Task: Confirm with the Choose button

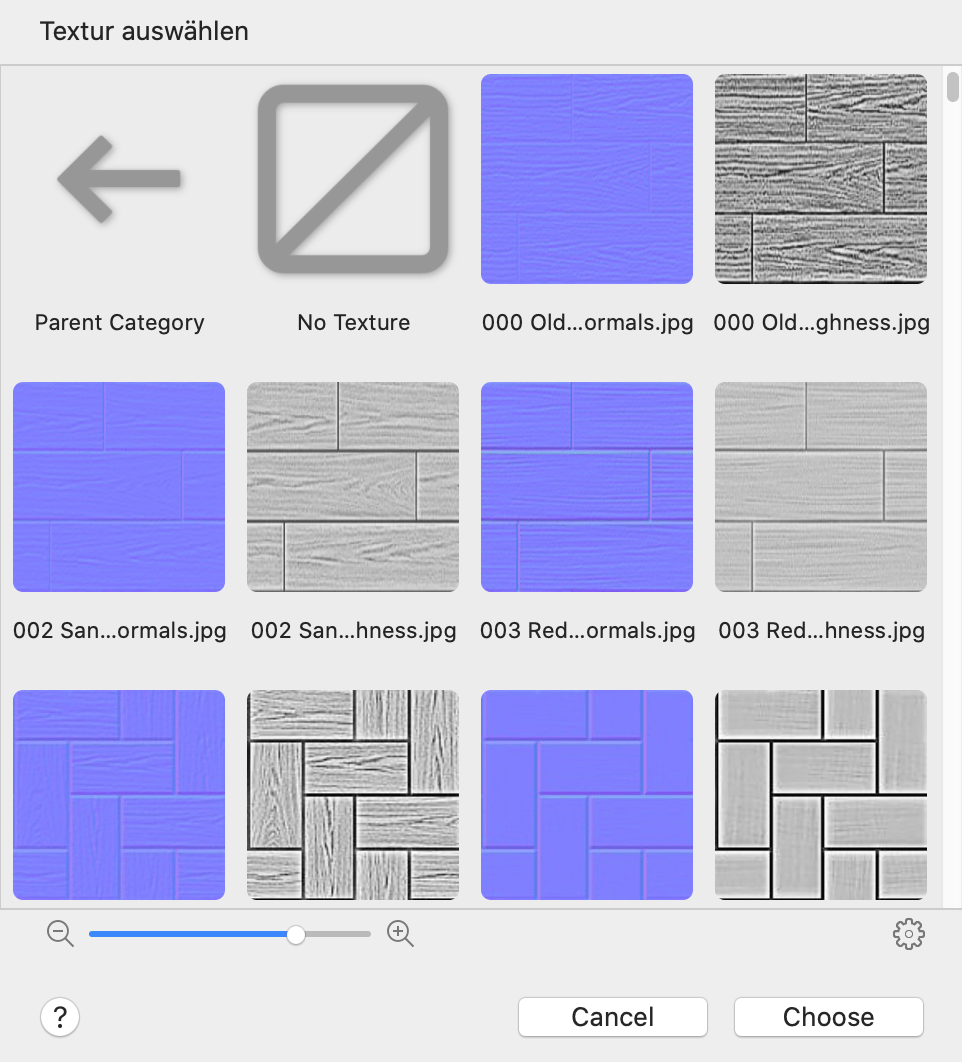Action: coord(828,1017)
